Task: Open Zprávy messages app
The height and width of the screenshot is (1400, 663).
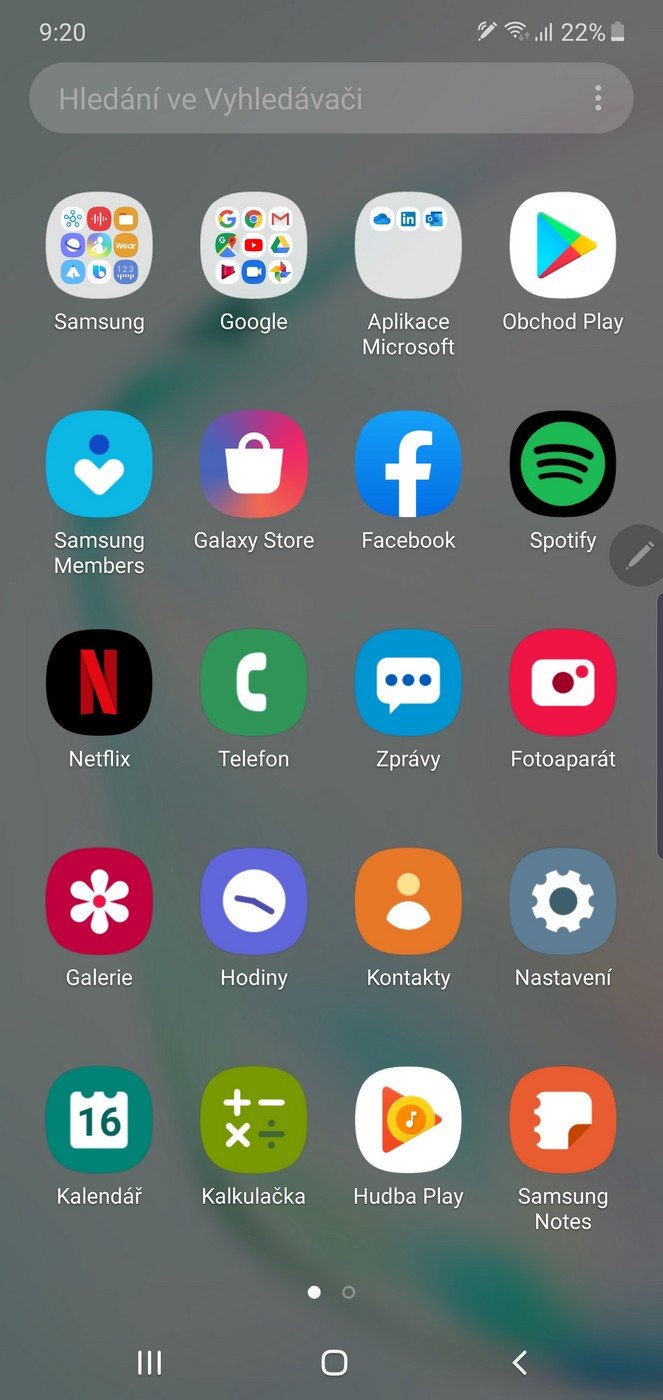Action: point(408,682)
